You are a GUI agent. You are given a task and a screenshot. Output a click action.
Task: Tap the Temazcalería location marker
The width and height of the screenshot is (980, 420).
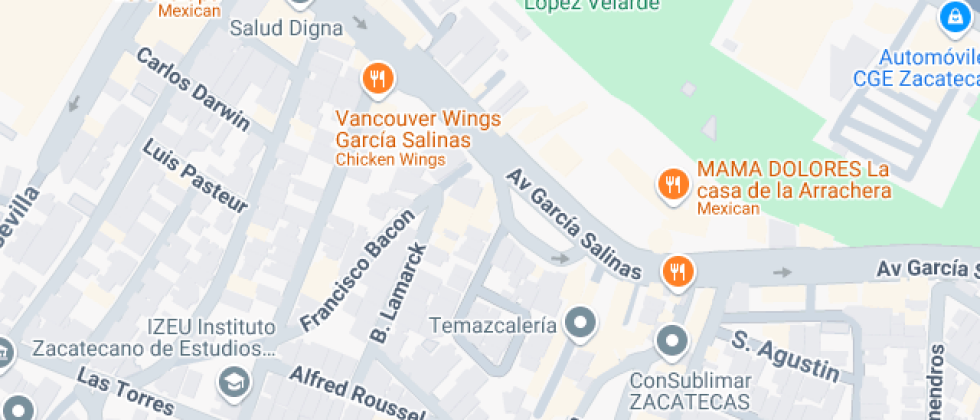pos(580,322)
